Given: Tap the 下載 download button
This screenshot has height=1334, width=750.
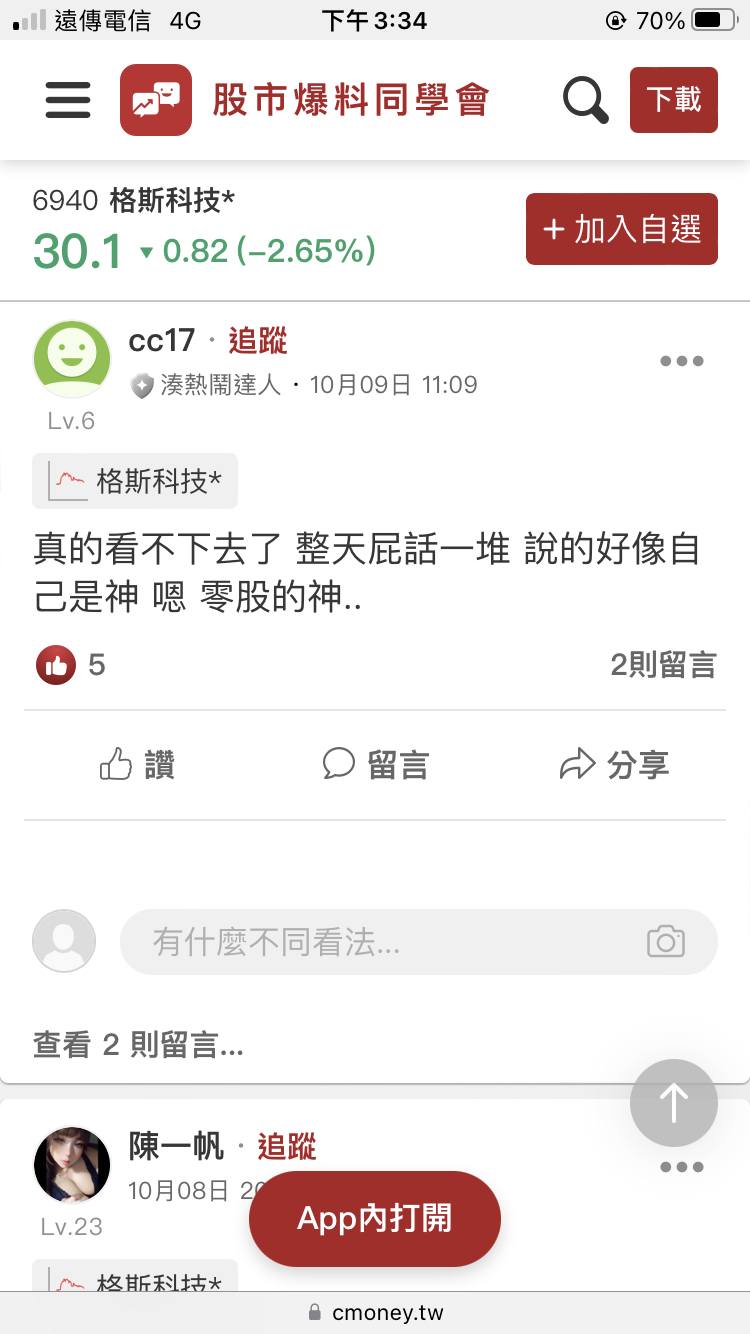Looking at the screenshot, I should (x=673, y=100).
